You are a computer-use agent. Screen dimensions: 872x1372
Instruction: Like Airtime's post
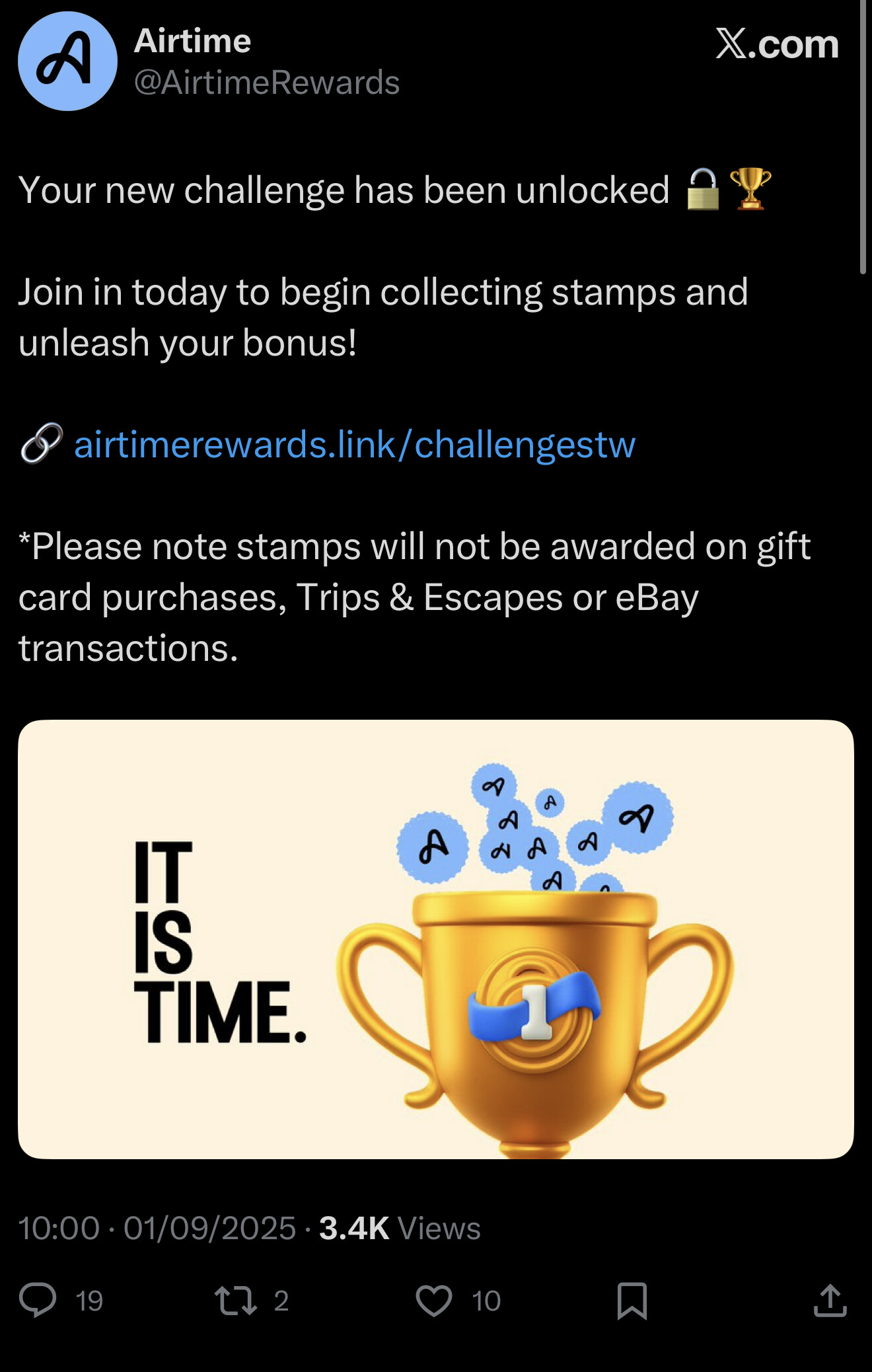434,1300
